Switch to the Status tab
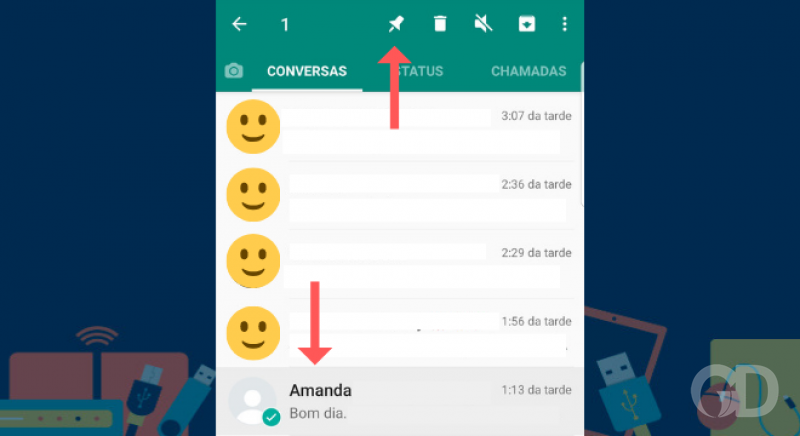 418,71
